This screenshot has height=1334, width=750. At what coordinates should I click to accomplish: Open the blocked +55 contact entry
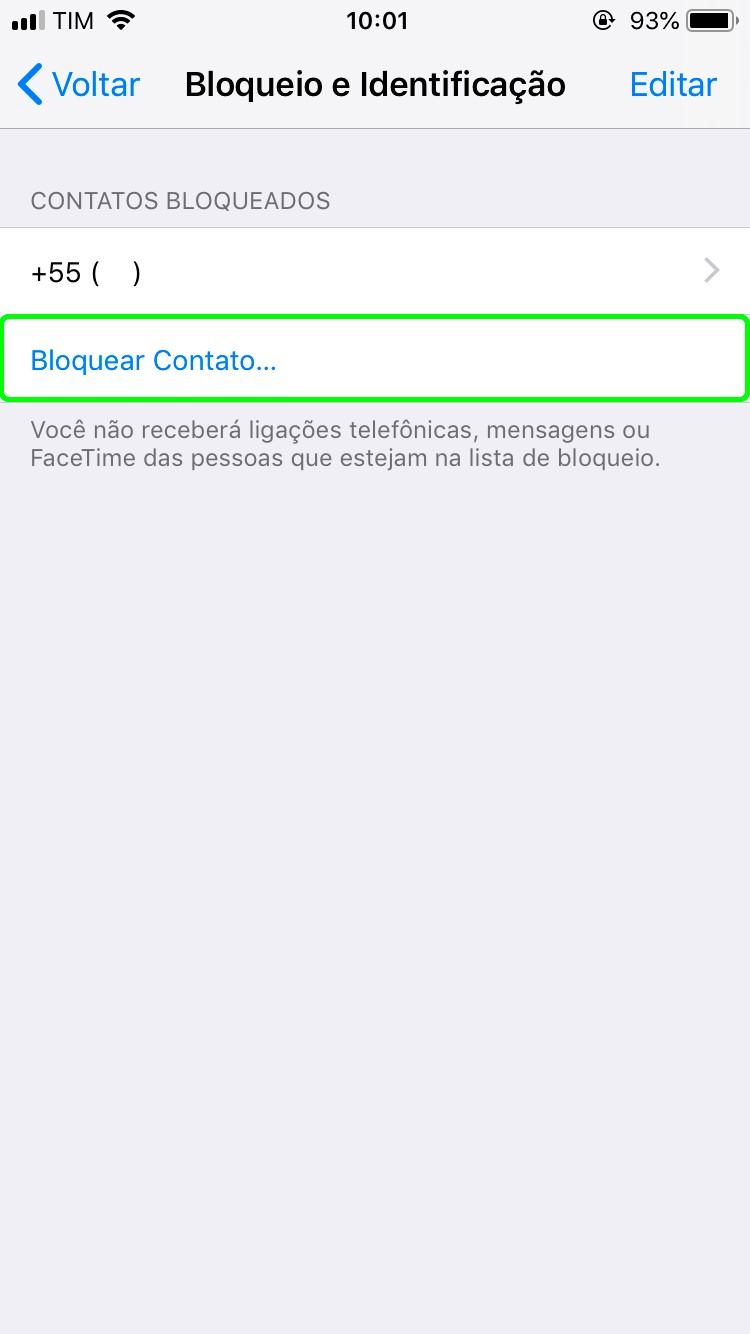tap(375, 271)
